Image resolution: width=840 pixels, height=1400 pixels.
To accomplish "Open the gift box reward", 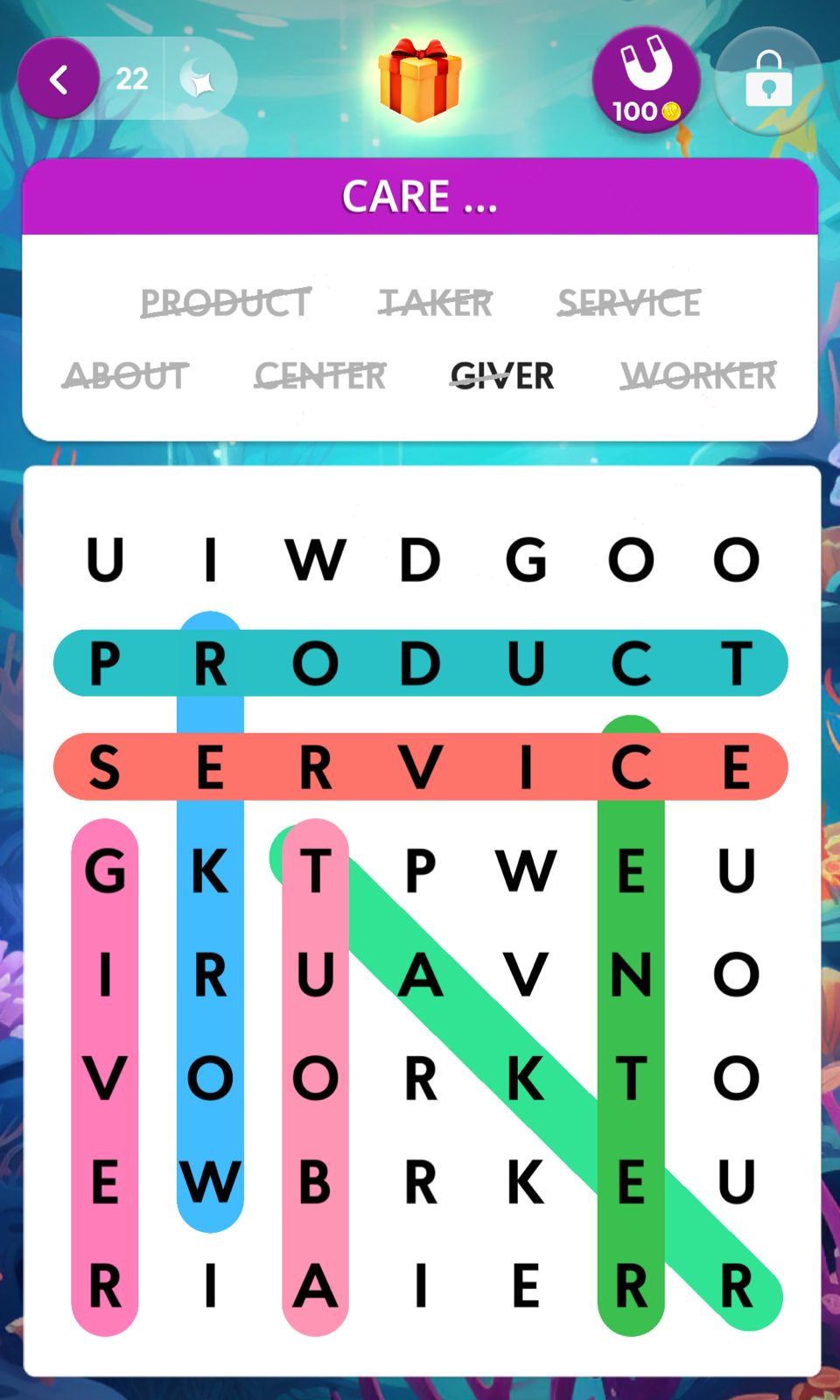I will pyautogui.click(x=419, y=80).
